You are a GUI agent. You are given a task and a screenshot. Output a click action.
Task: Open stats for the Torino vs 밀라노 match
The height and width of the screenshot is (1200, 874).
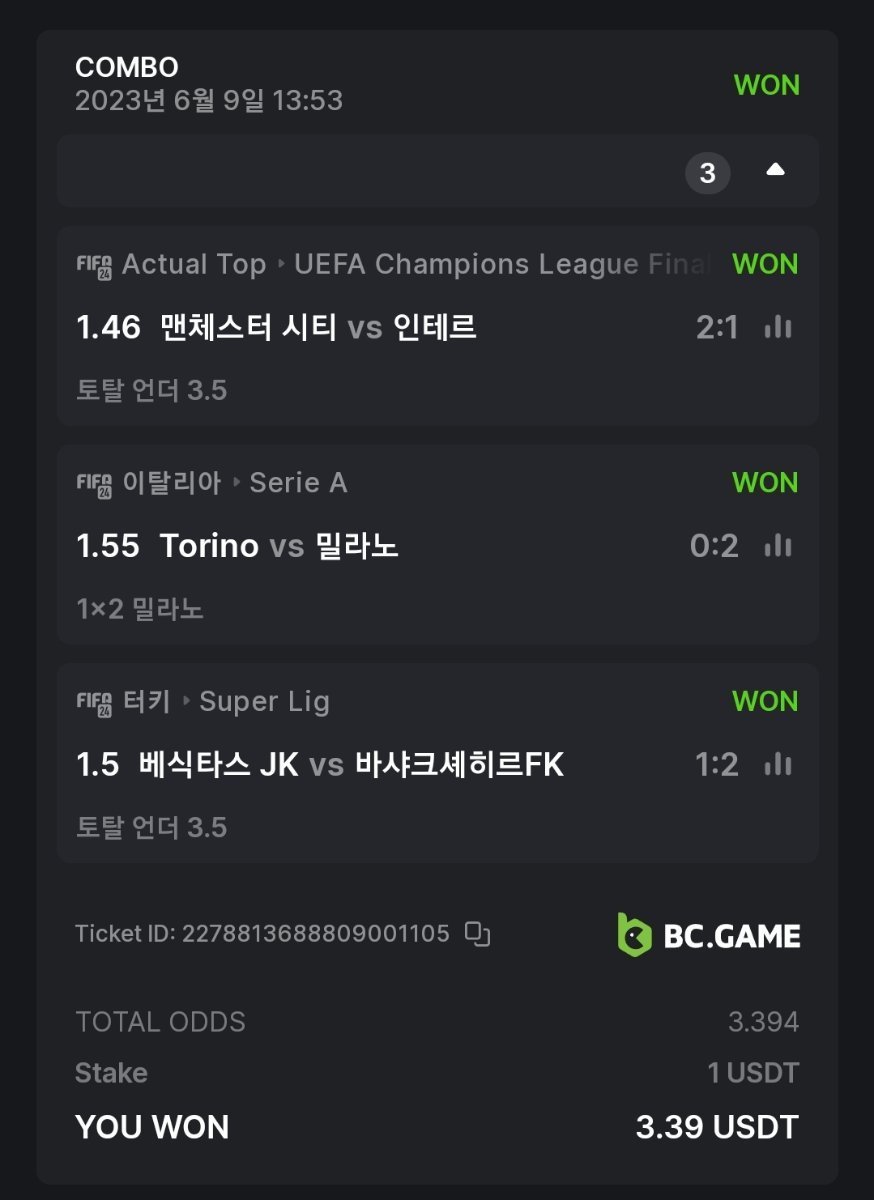pos(777,546)
